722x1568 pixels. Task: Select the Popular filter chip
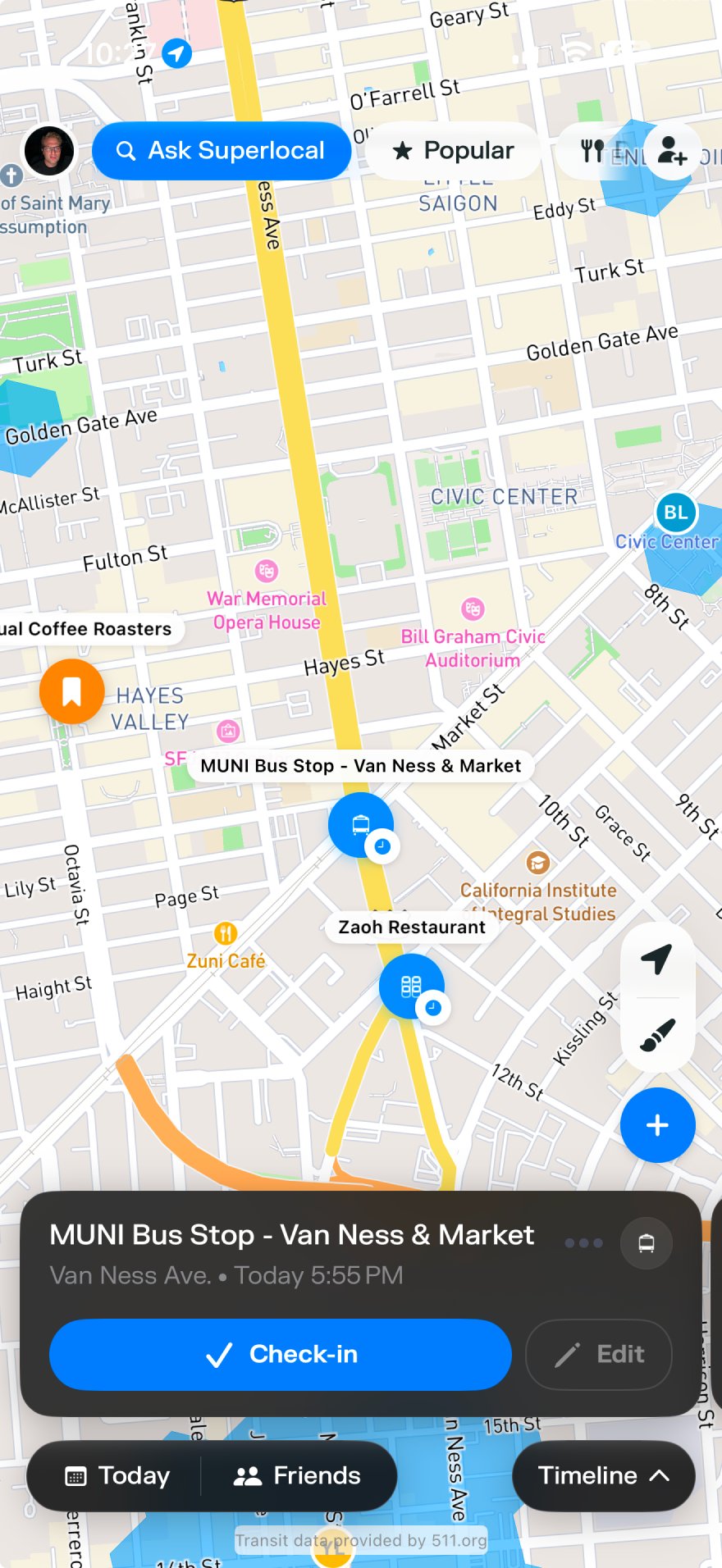tap(453, 151)
